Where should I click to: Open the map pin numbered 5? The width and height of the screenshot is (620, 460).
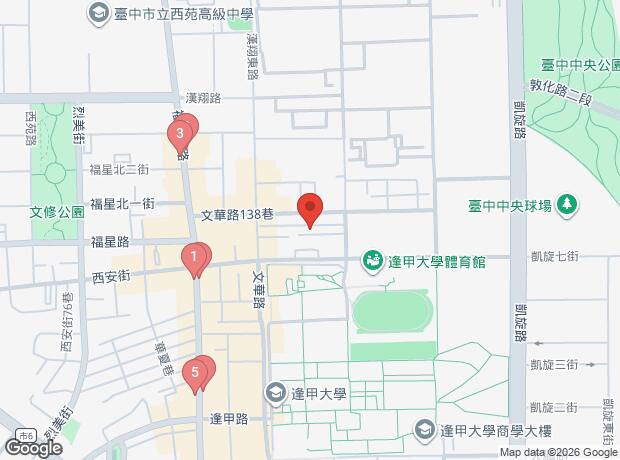pos(196,374)
